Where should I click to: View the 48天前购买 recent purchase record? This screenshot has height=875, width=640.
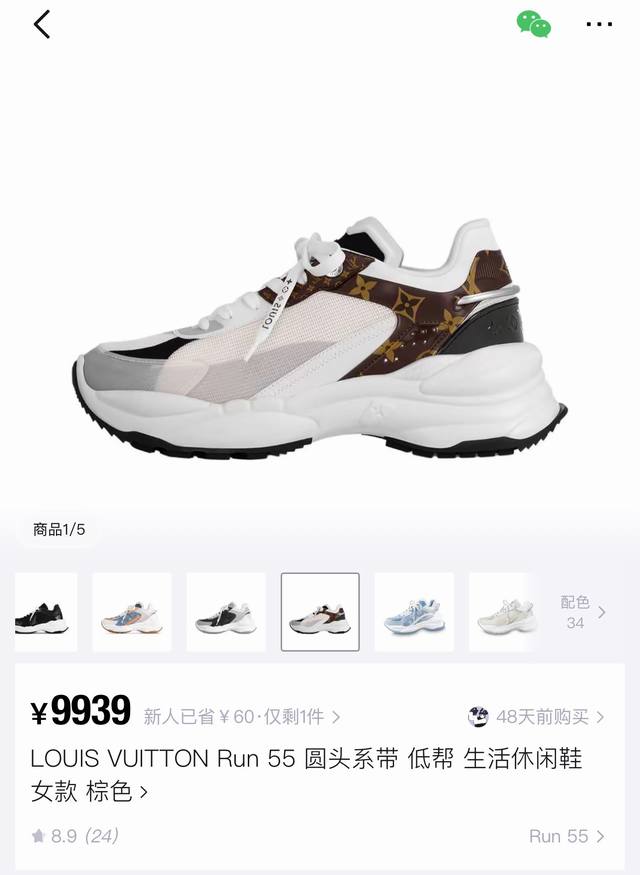coord(538,716)
